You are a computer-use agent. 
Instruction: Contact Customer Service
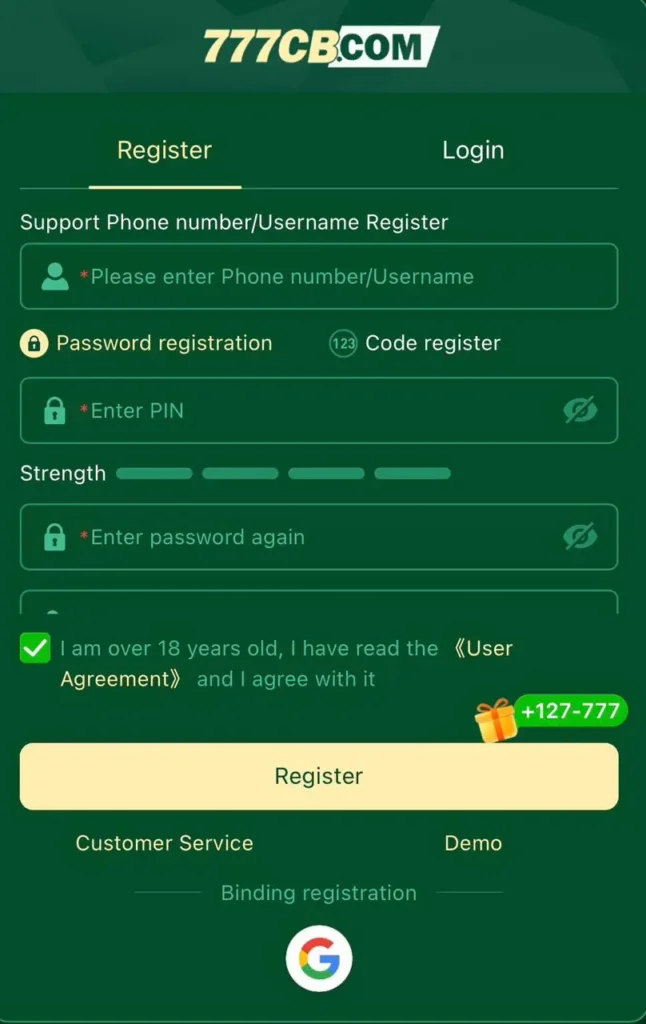pyautogui.click(x=165, y=843)
